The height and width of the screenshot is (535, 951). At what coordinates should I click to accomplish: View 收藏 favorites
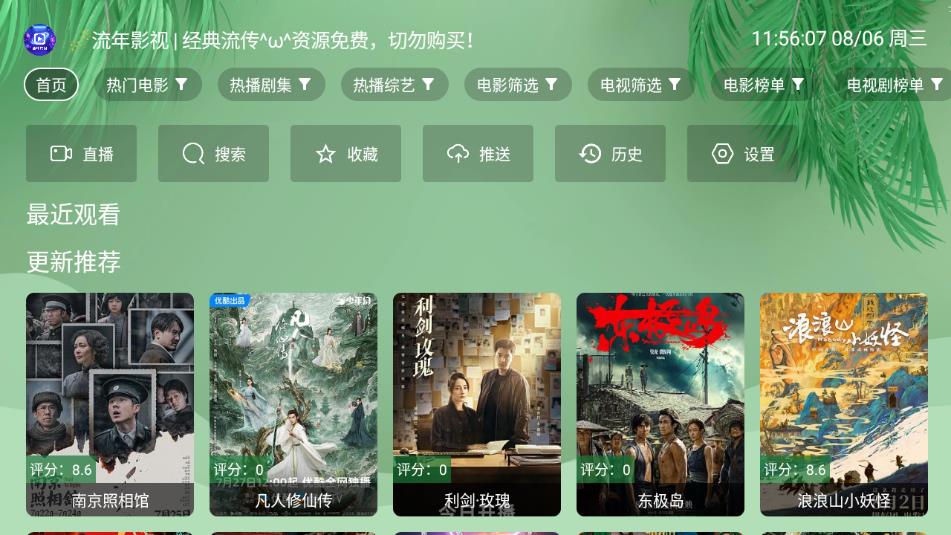pos(345,154)
